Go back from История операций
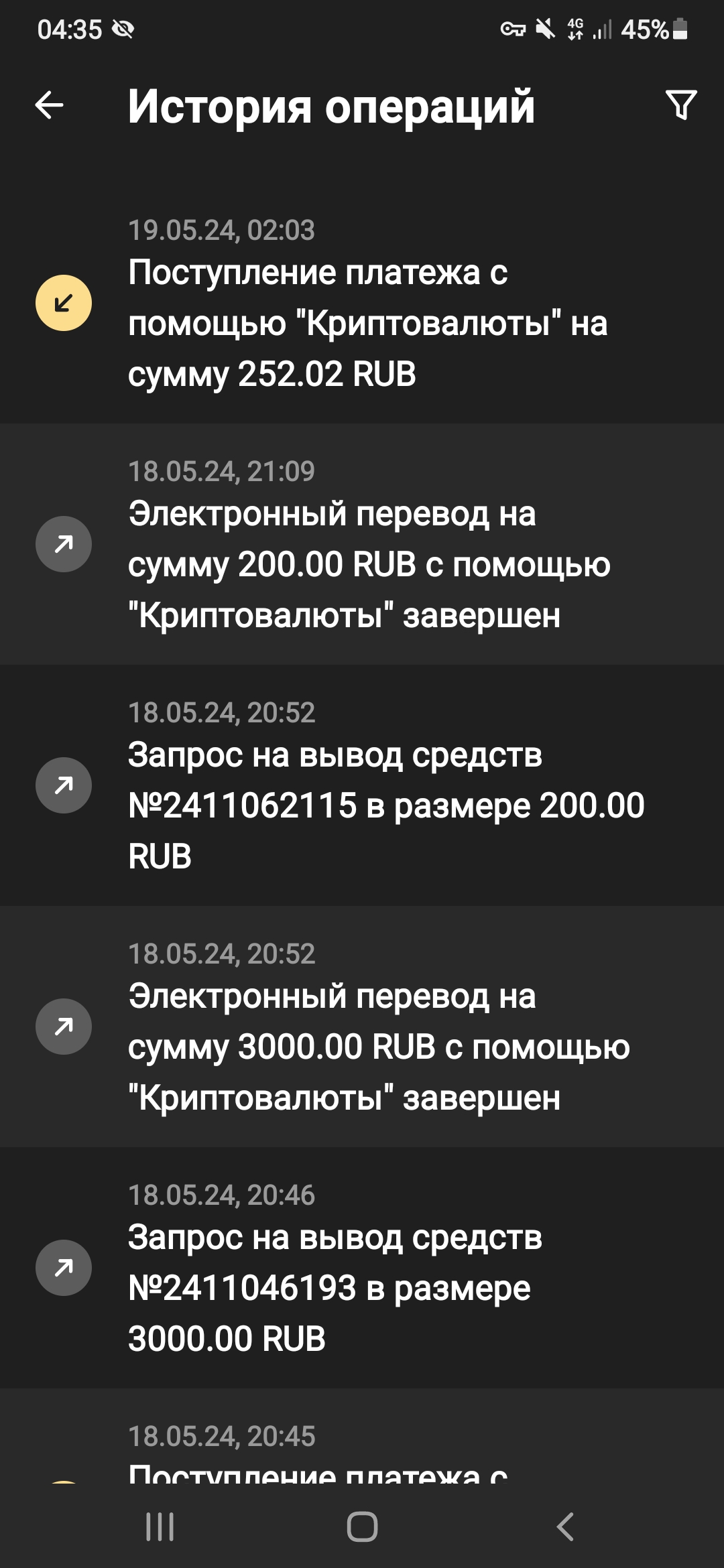 point(49,105)
